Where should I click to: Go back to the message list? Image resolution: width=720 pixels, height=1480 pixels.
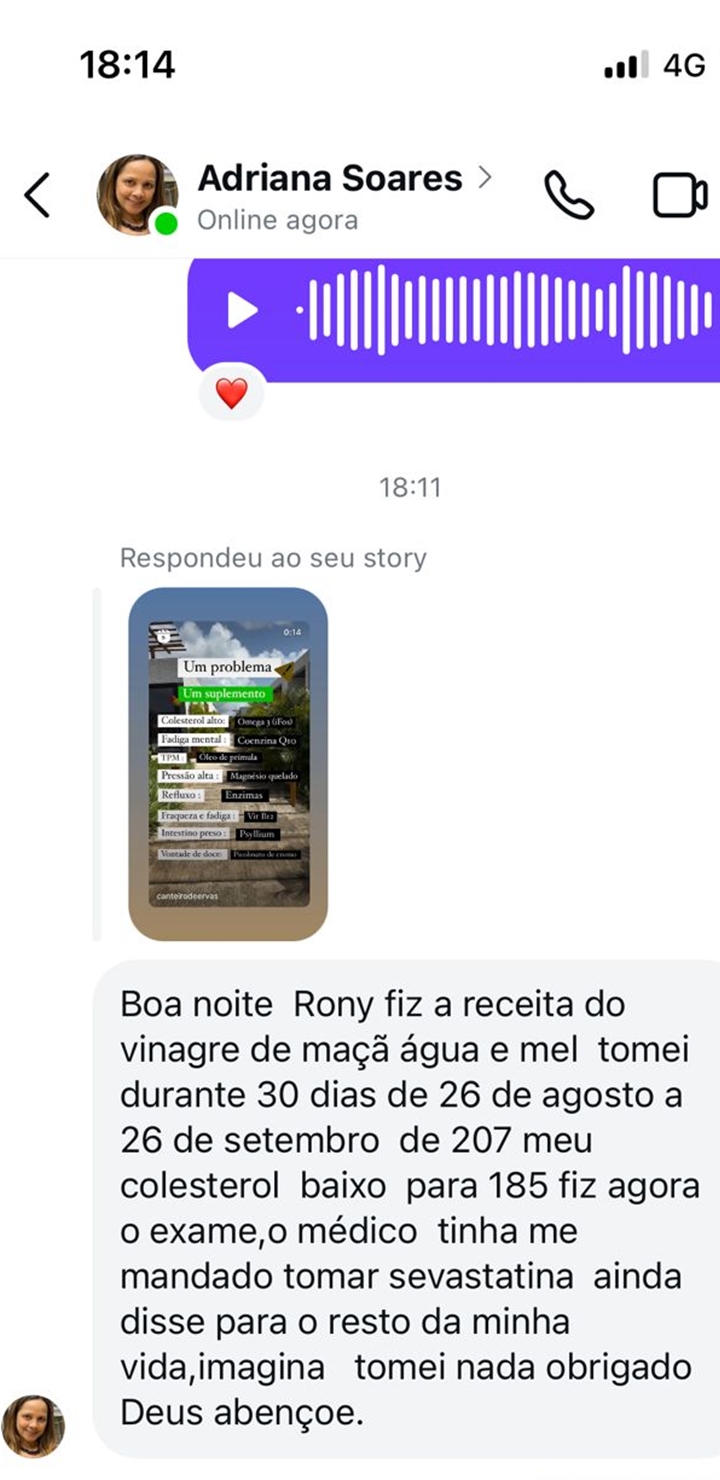coord(37,195)
